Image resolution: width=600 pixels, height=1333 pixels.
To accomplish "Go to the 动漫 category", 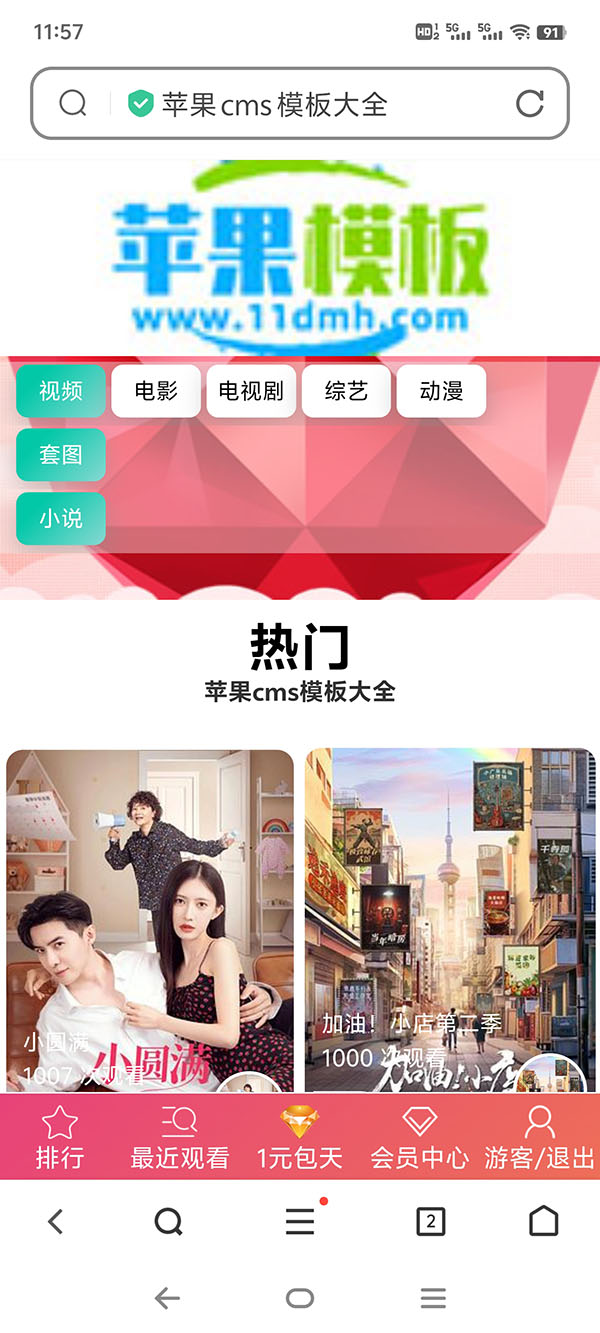I will [x=441, y=391].
